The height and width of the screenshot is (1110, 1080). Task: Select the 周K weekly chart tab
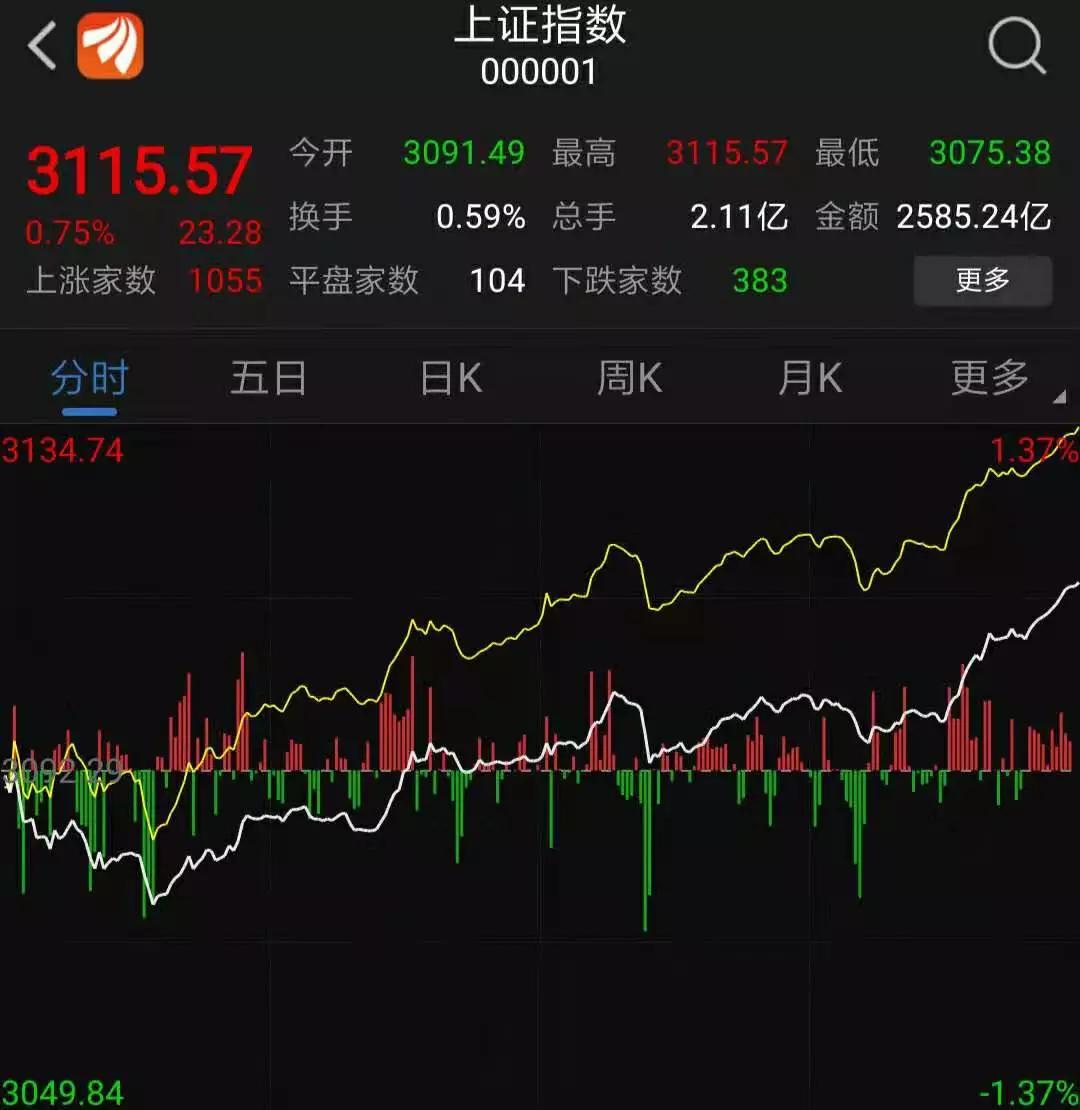point(628,377)
